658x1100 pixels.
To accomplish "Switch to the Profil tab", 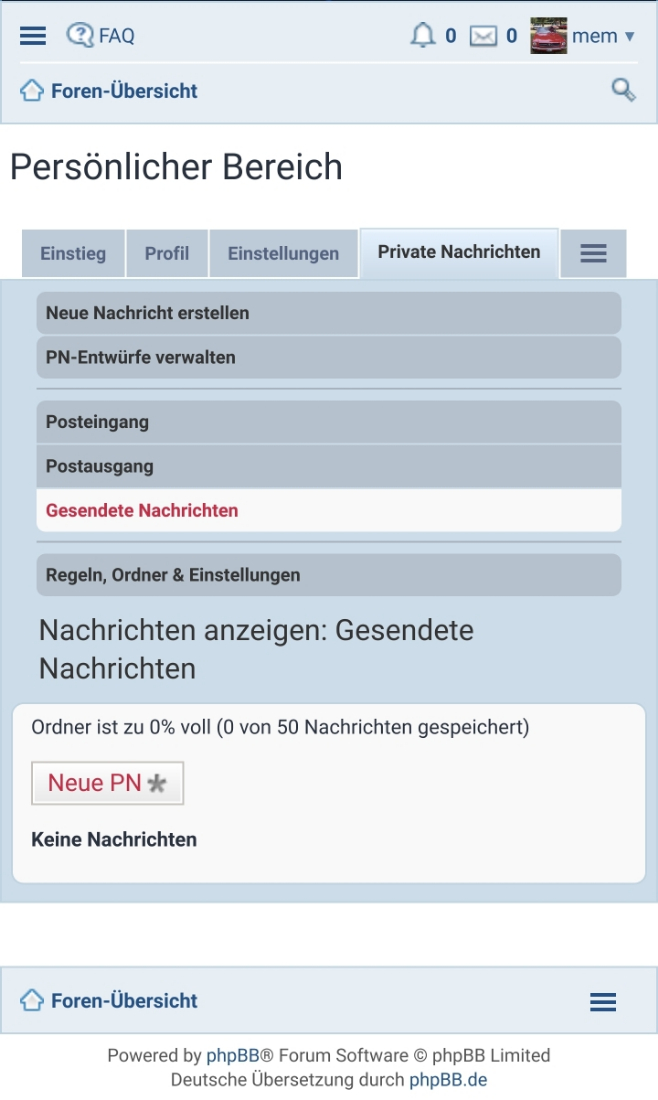I will (x=167, y=254).
